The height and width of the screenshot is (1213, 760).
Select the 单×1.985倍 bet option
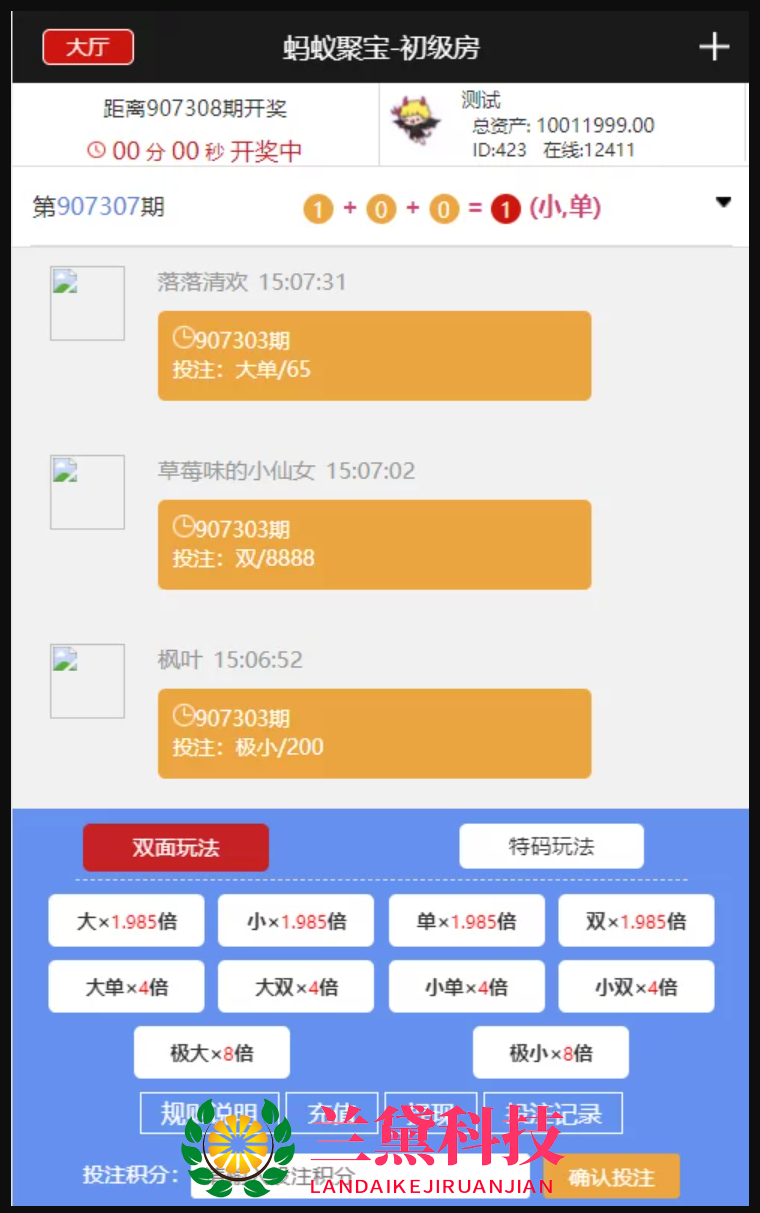(x=467, y=921)
